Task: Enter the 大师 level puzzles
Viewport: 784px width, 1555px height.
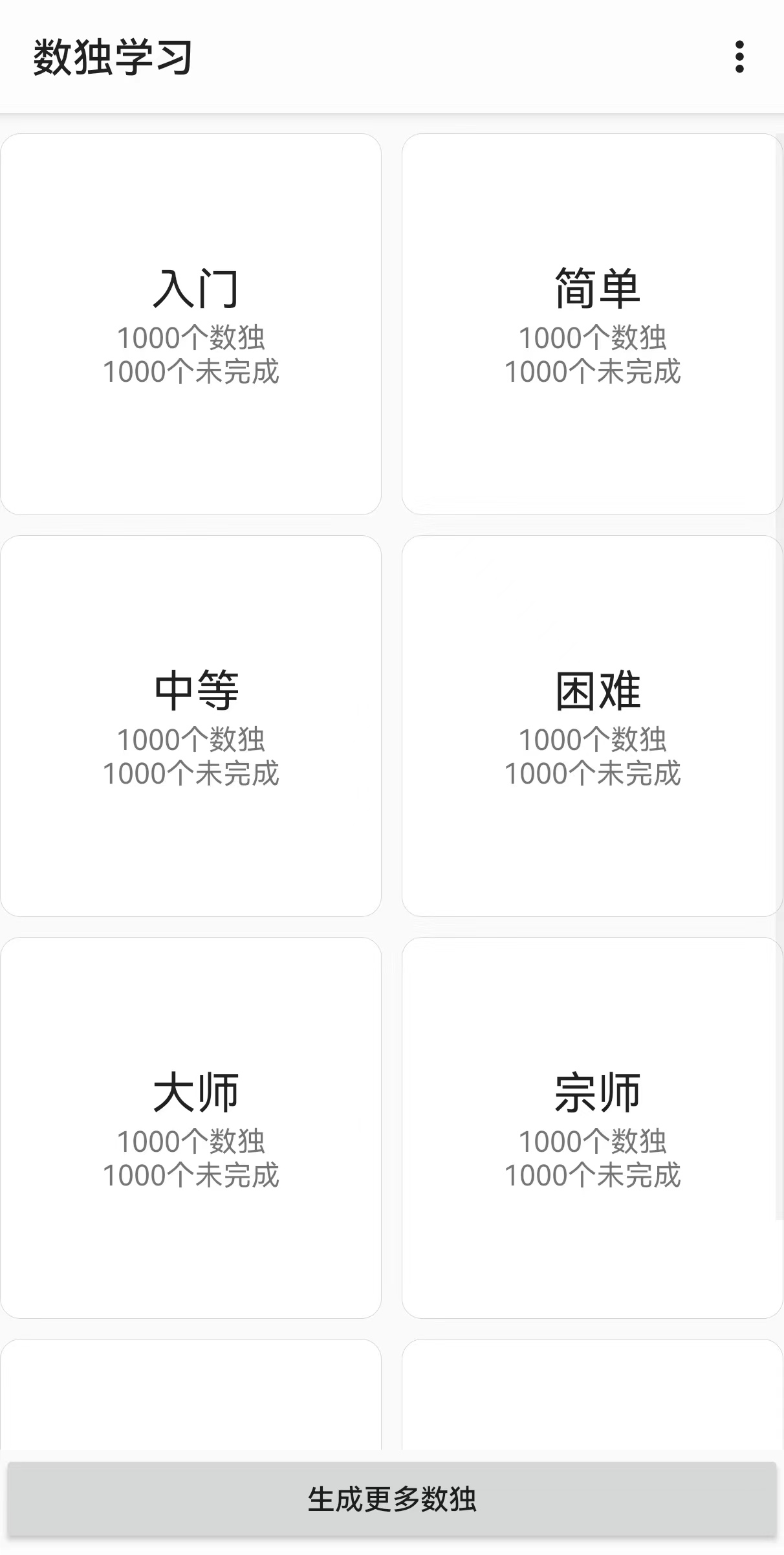Action: (x=191, y=1128)
